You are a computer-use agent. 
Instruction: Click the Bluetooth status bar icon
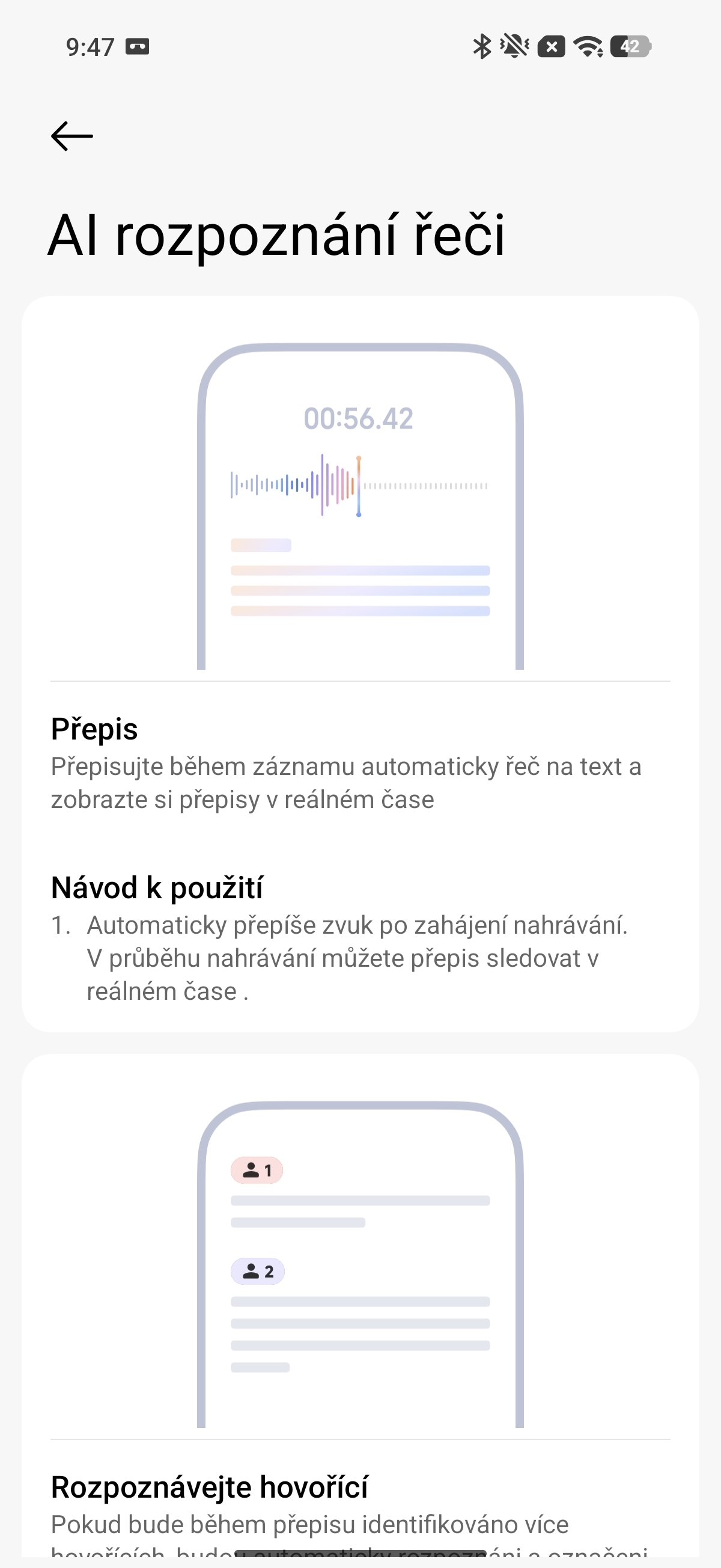(x=482, y=46)
